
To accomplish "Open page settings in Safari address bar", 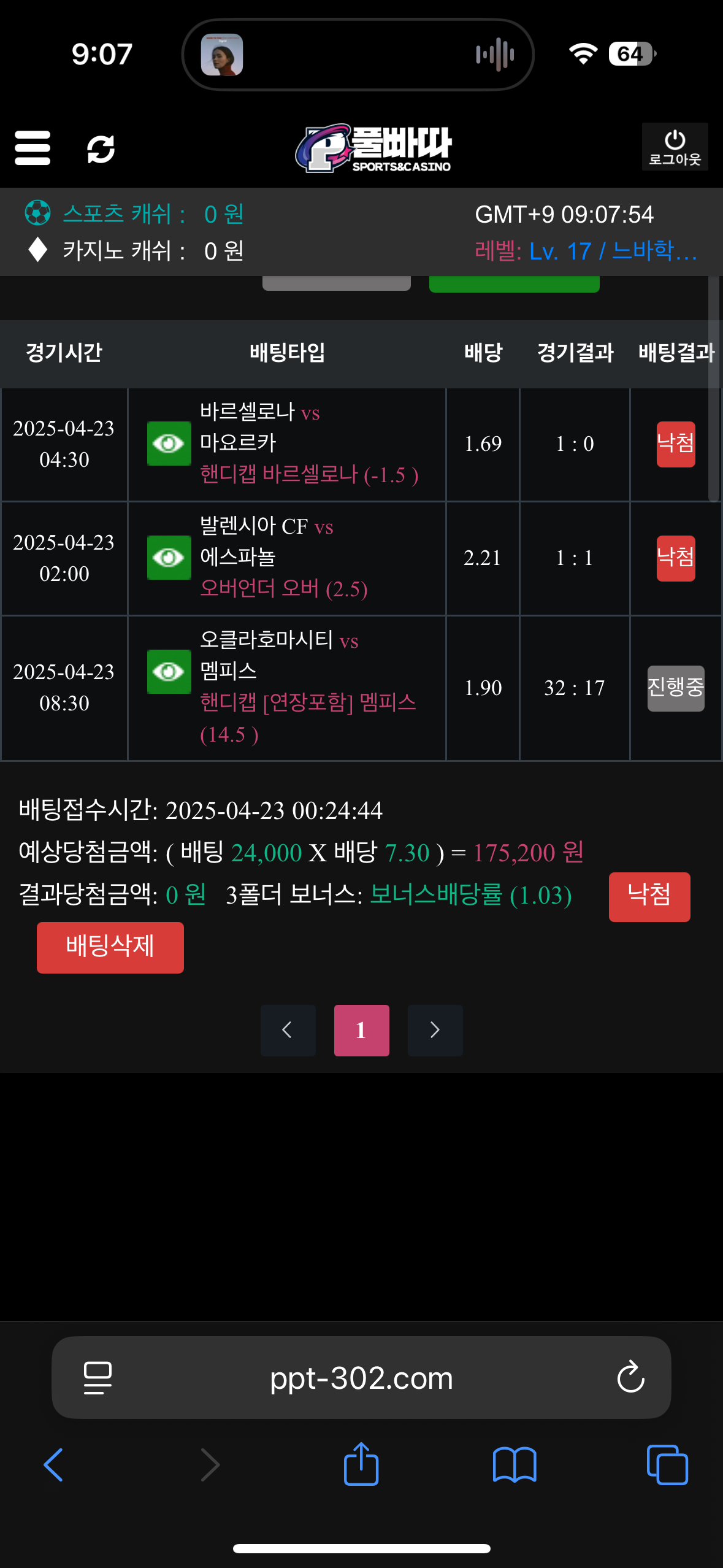I will pos(98,1378).
